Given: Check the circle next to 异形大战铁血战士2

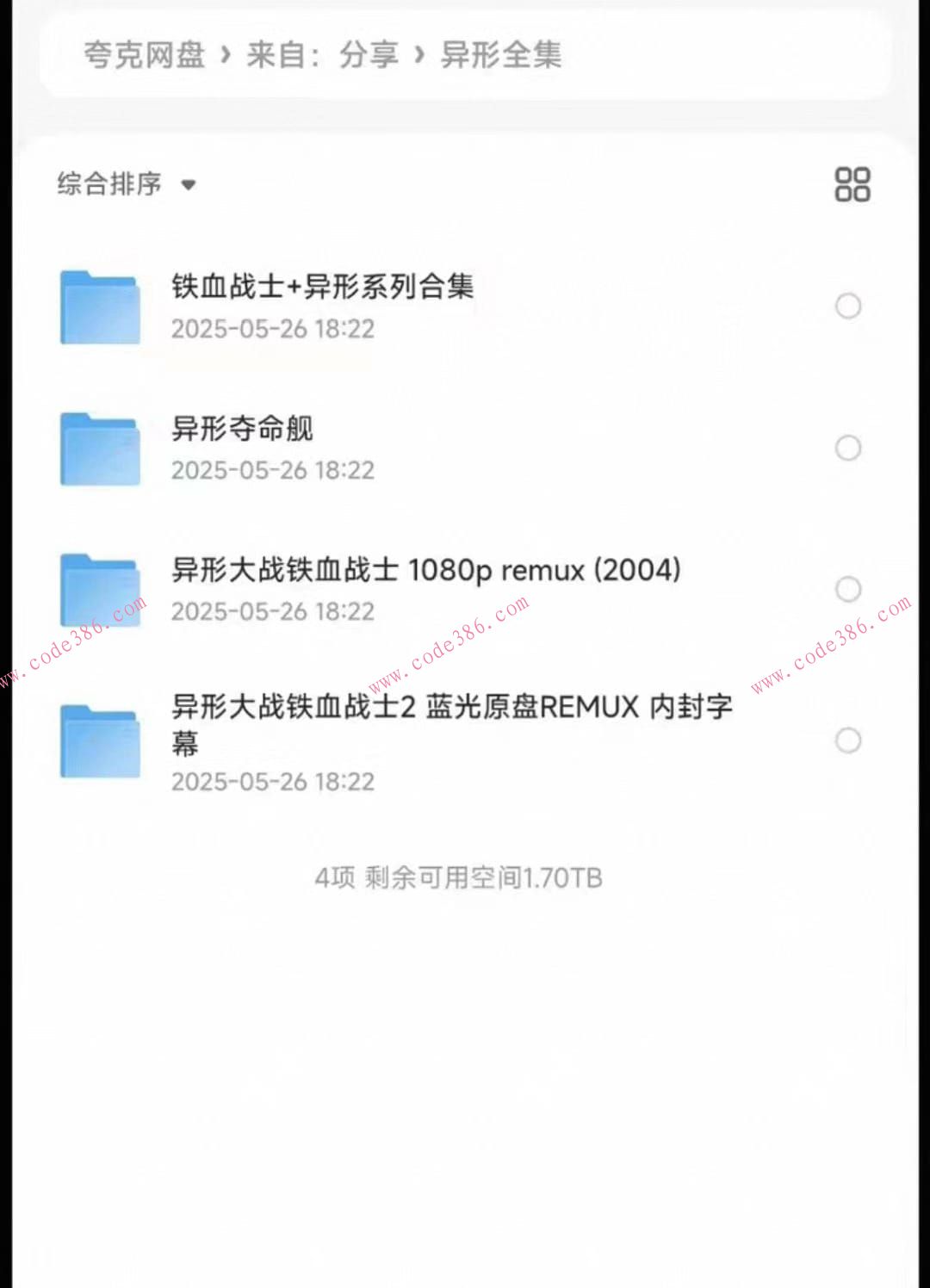Looking at the screenshot, I should [849, 740].
